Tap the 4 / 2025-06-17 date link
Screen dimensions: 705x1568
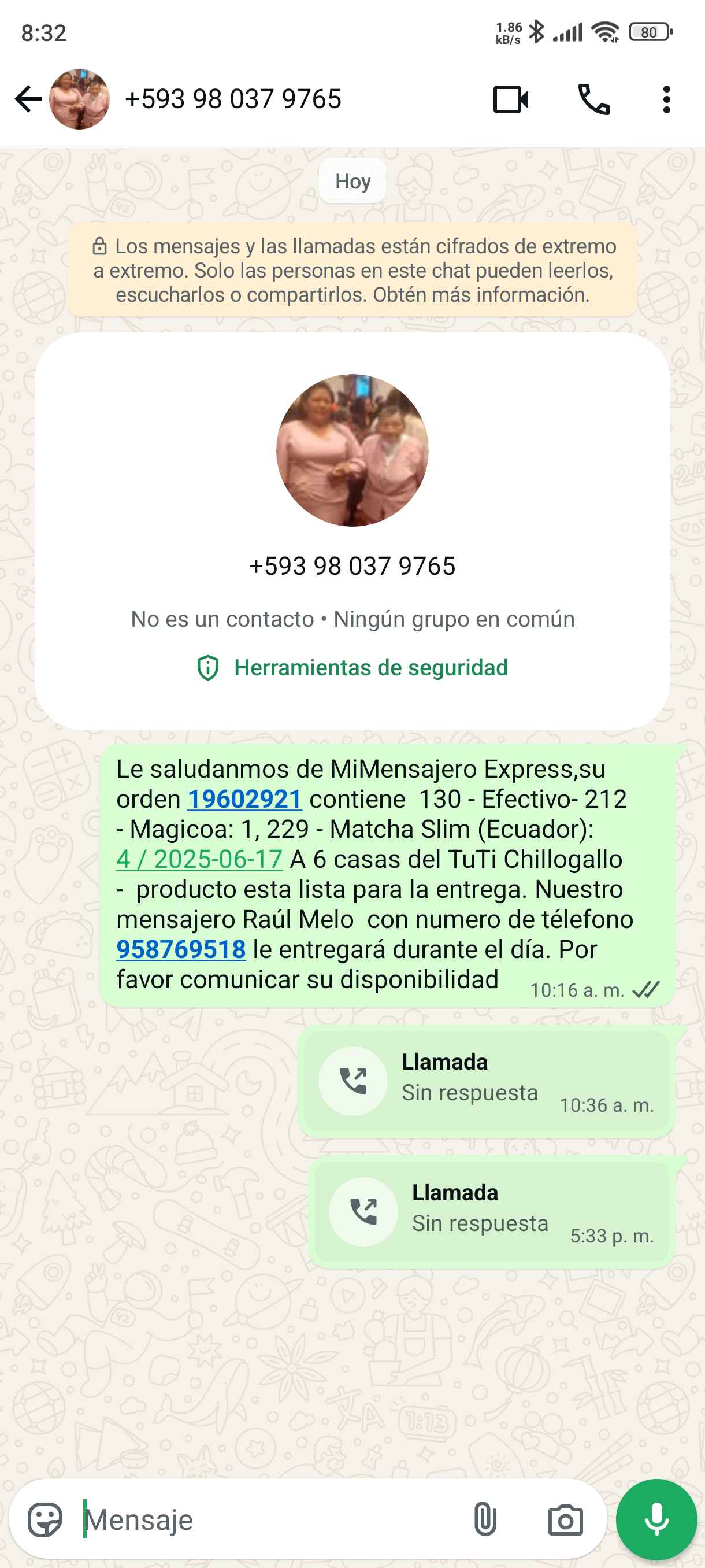click(199, 860)
